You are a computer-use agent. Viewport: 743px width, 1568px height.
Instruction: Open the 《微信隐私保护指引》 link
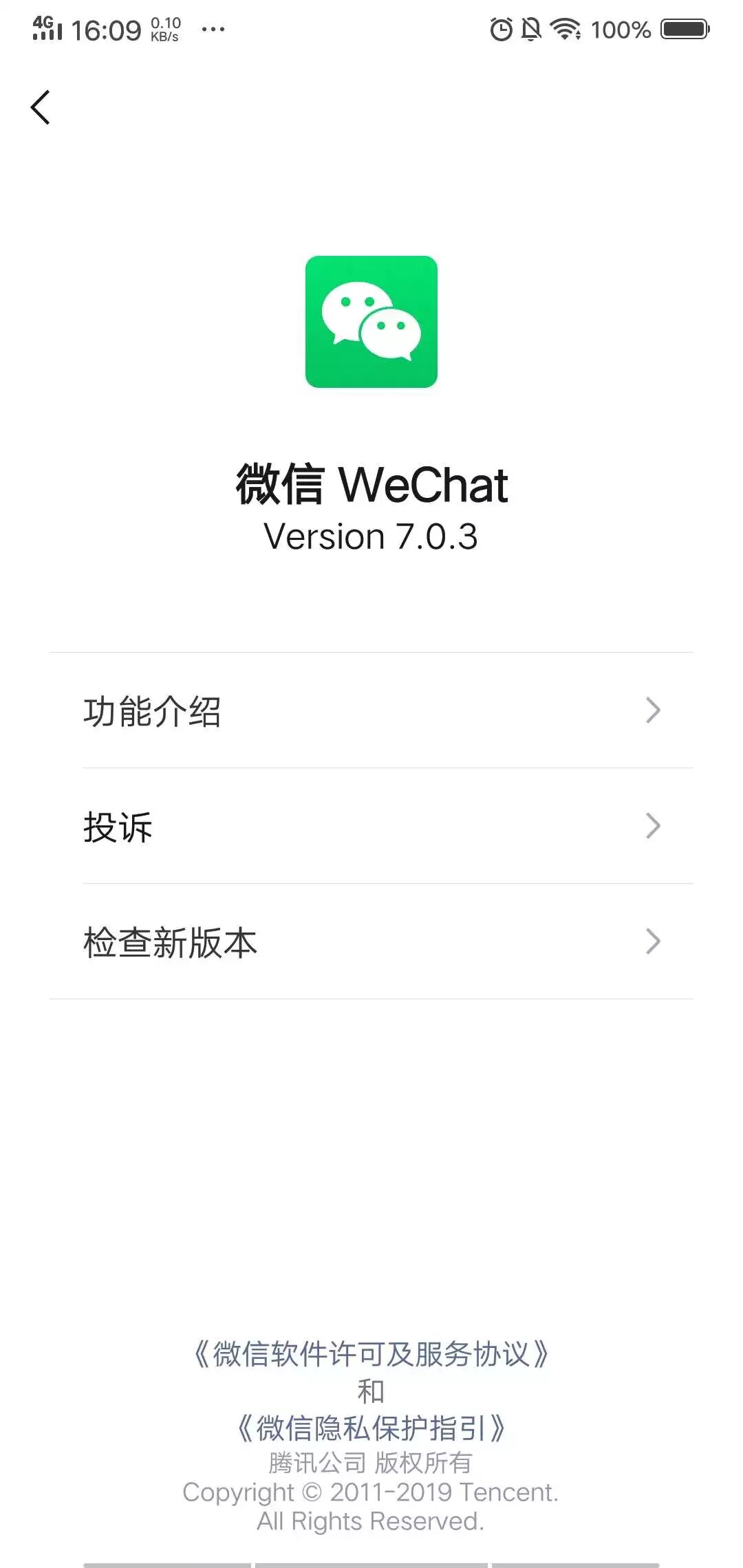pyautogui.click(x=371, y=1428)
